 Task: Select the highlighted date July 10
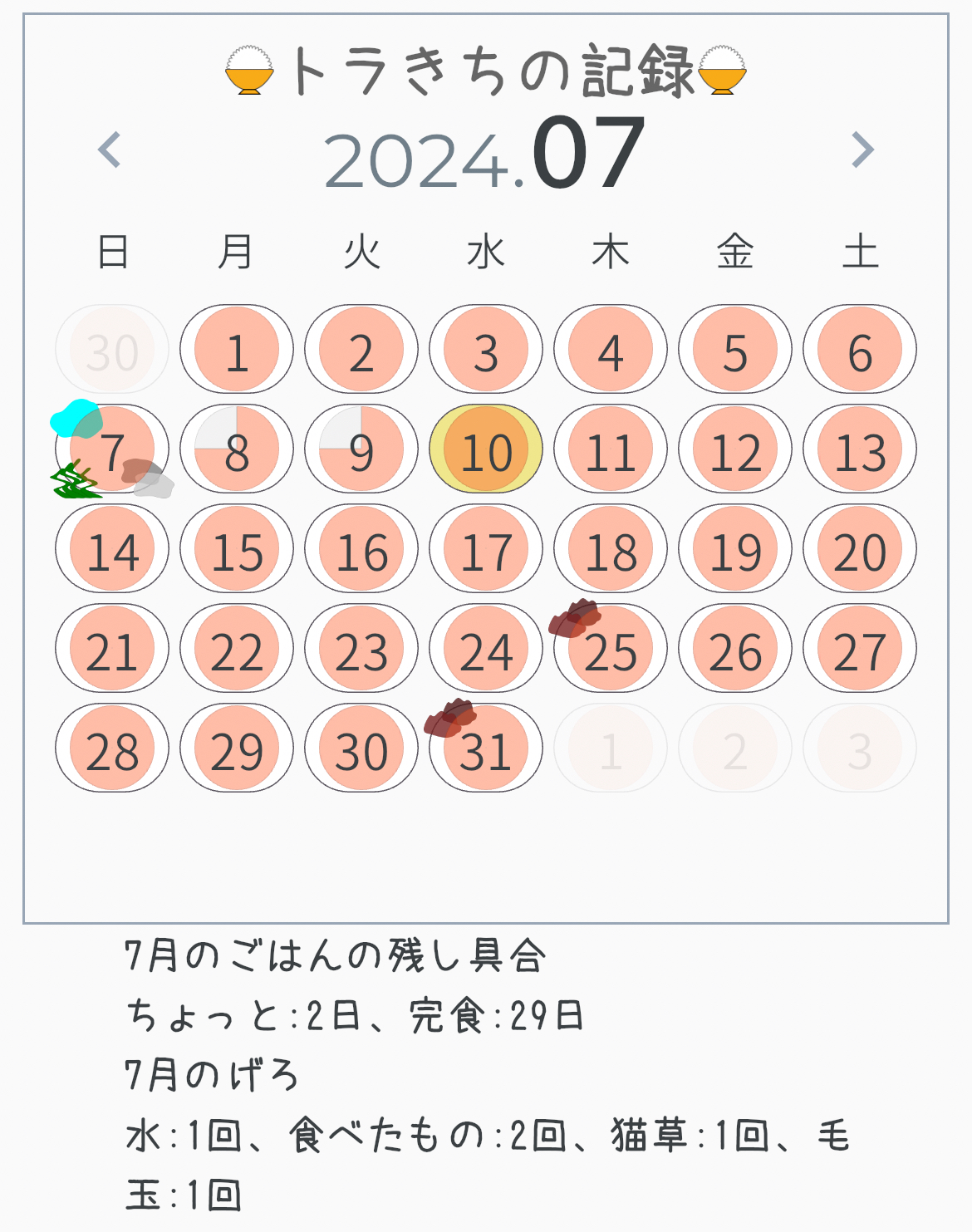pos(486,449)
